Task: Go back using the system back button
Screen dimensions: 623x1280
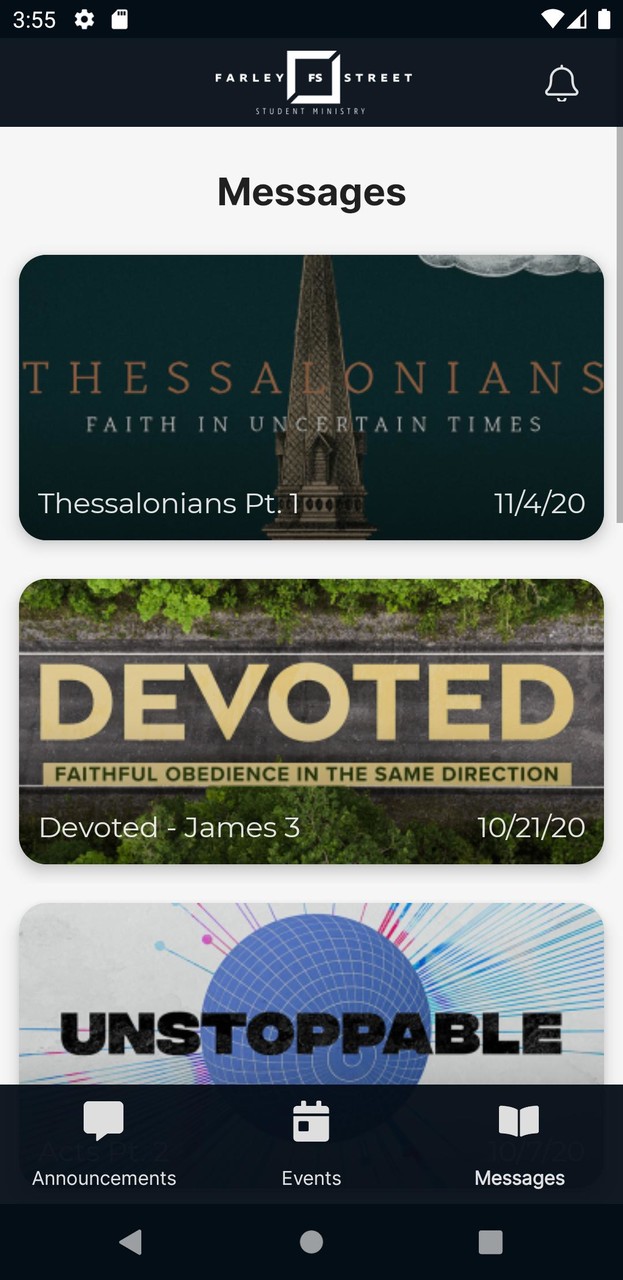Action: click(x=131, y=1242)
